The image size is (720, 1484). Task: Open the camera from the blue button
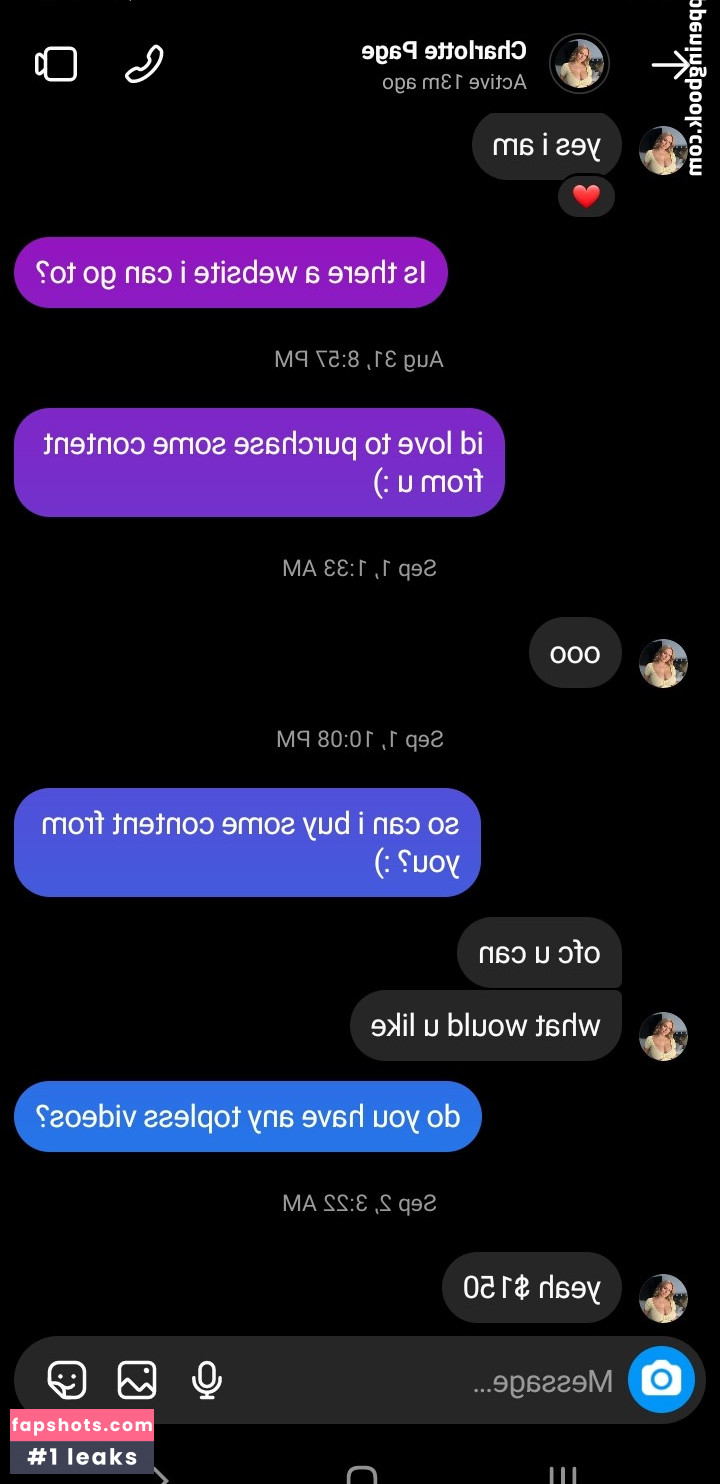(661, 1380)
